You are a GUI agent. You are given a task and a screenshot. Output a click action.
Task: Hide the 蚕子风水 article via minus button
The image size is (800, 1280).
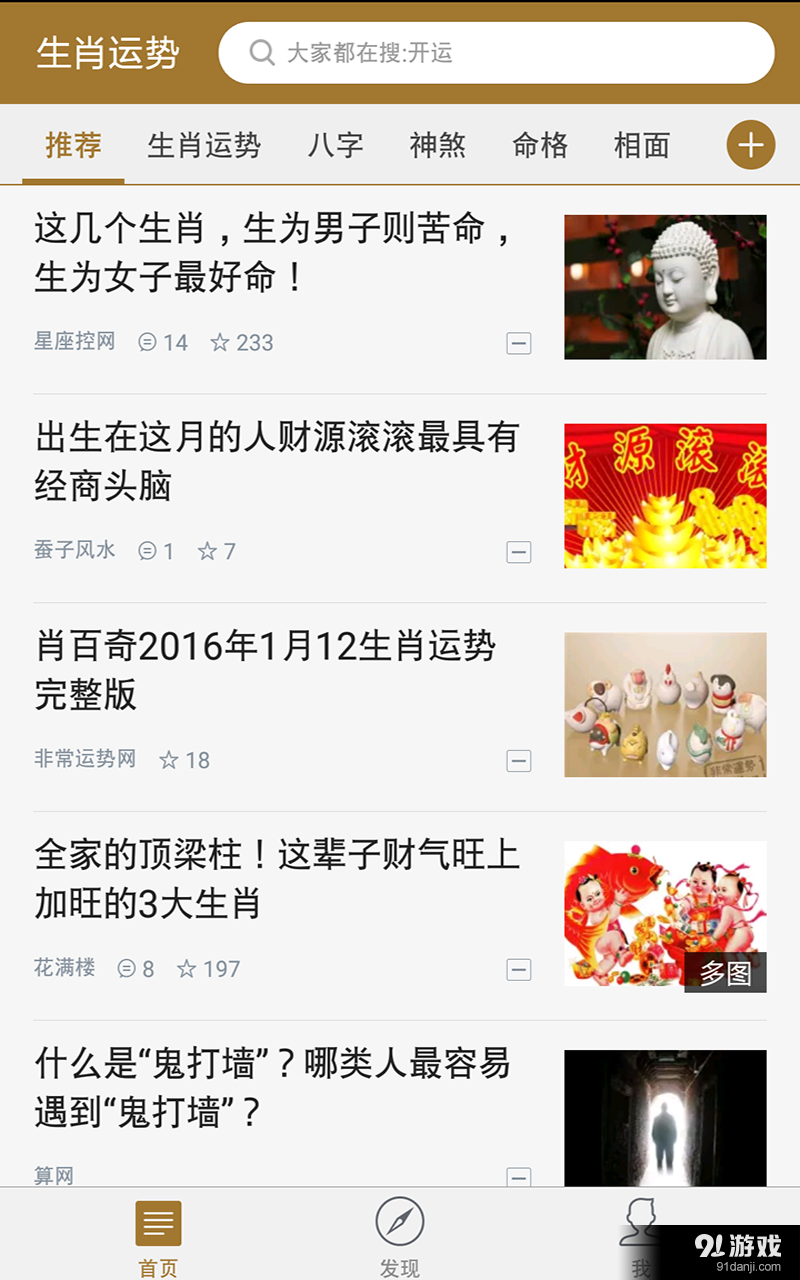point(519,551)
